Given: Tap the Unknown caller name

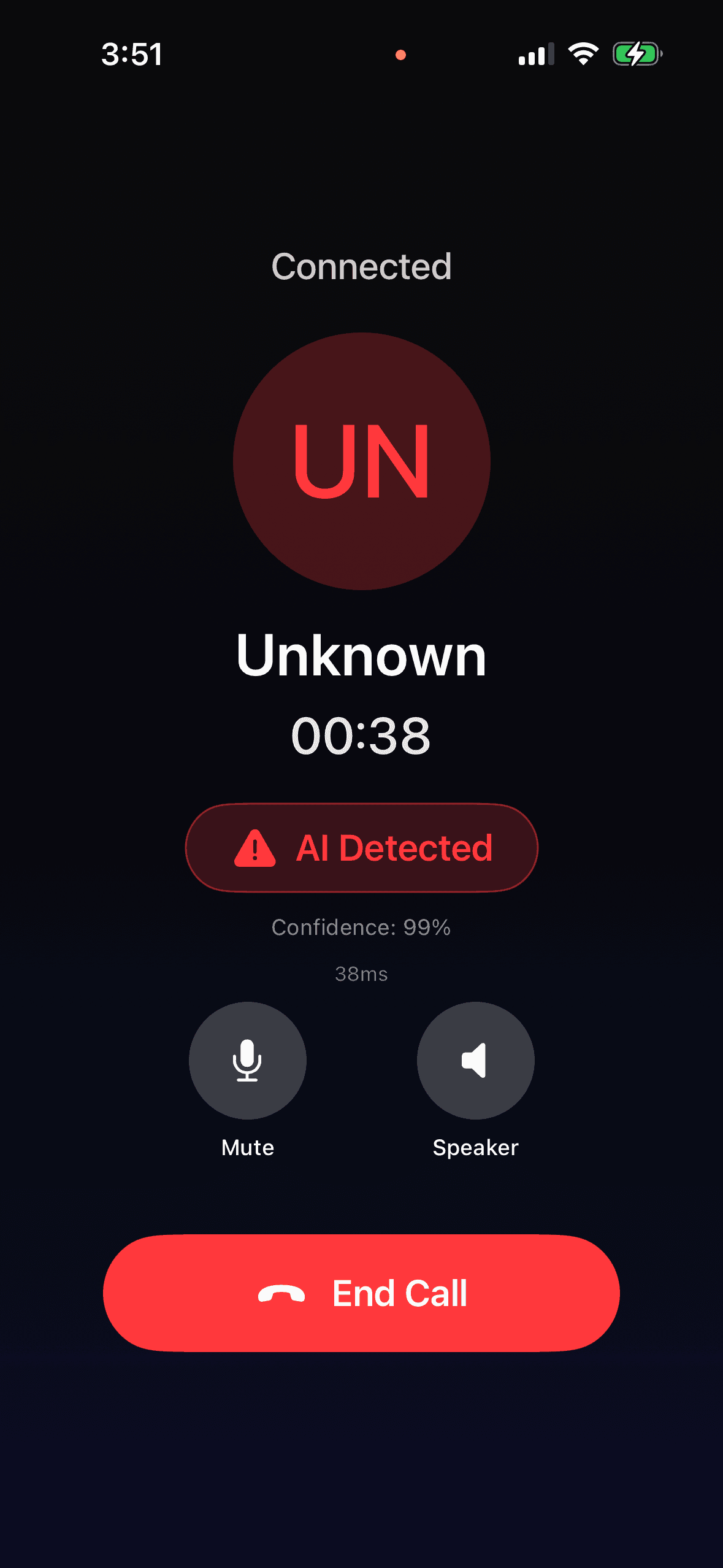Looking at the screenshot, I should 361,655.
